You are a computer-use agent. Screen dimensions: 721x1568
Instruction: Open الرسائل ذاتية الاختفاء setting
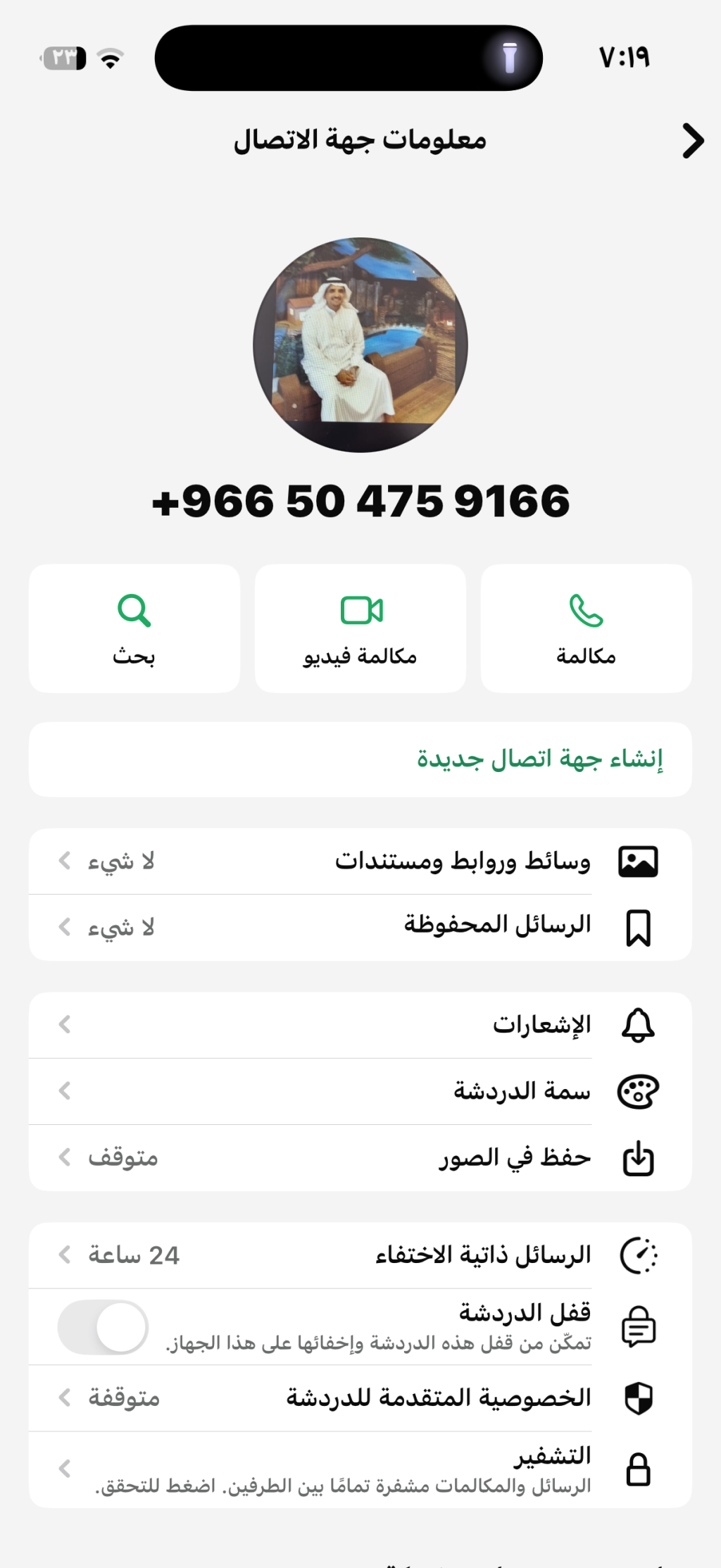360,1255
